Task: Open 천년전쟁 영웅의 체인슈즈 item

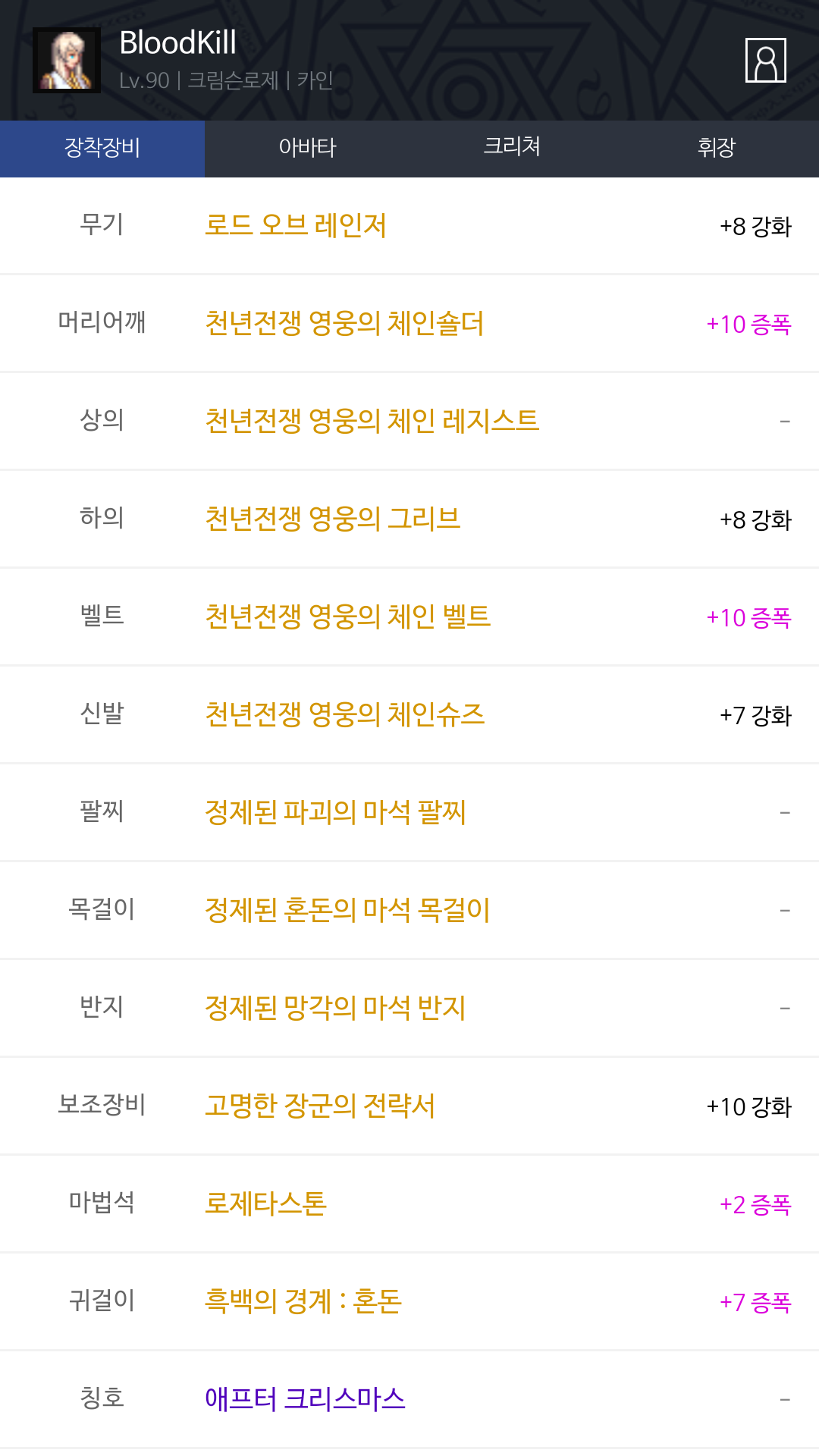Action: tap(344, 714)
